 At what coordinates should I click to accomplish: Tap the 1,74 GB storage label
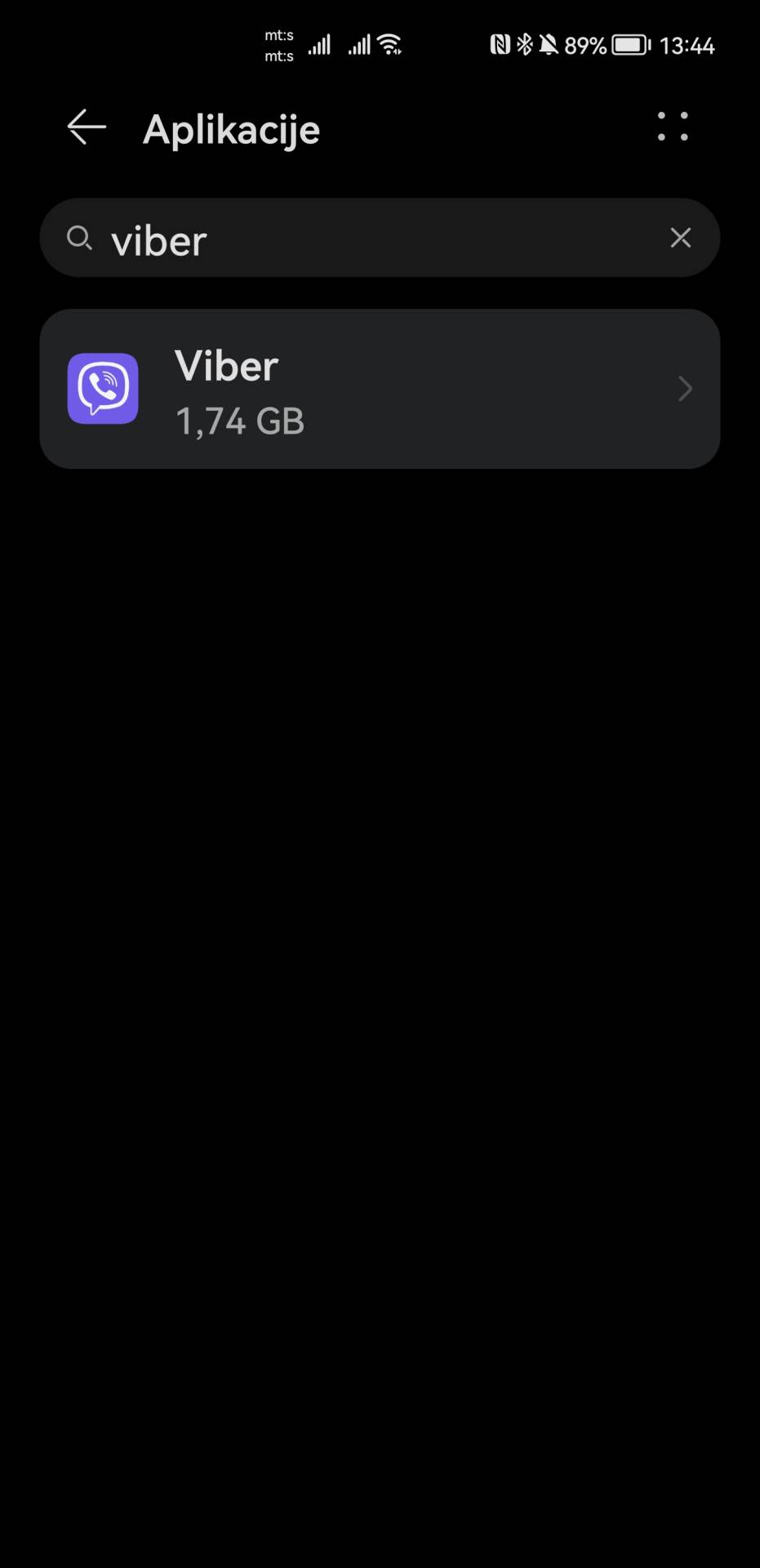pyautogui.click(x=240, y=421)
